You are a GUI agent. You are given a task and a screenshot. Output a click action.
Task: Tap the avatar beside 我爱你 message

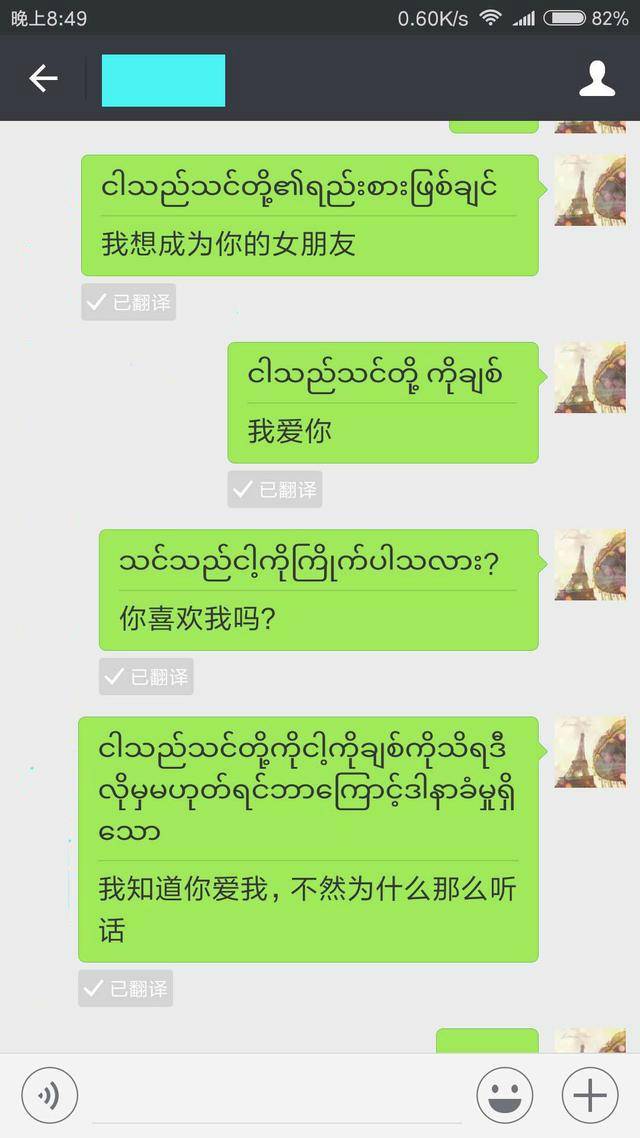point(590,377)
